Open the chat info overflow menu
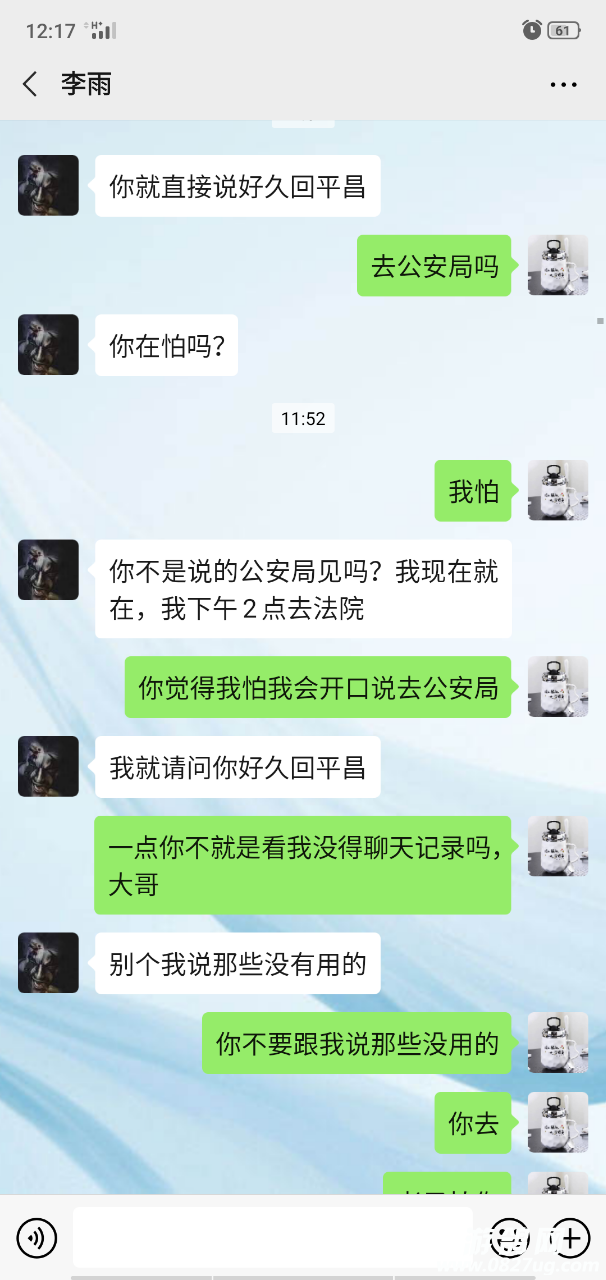 (x=563, y=85)
